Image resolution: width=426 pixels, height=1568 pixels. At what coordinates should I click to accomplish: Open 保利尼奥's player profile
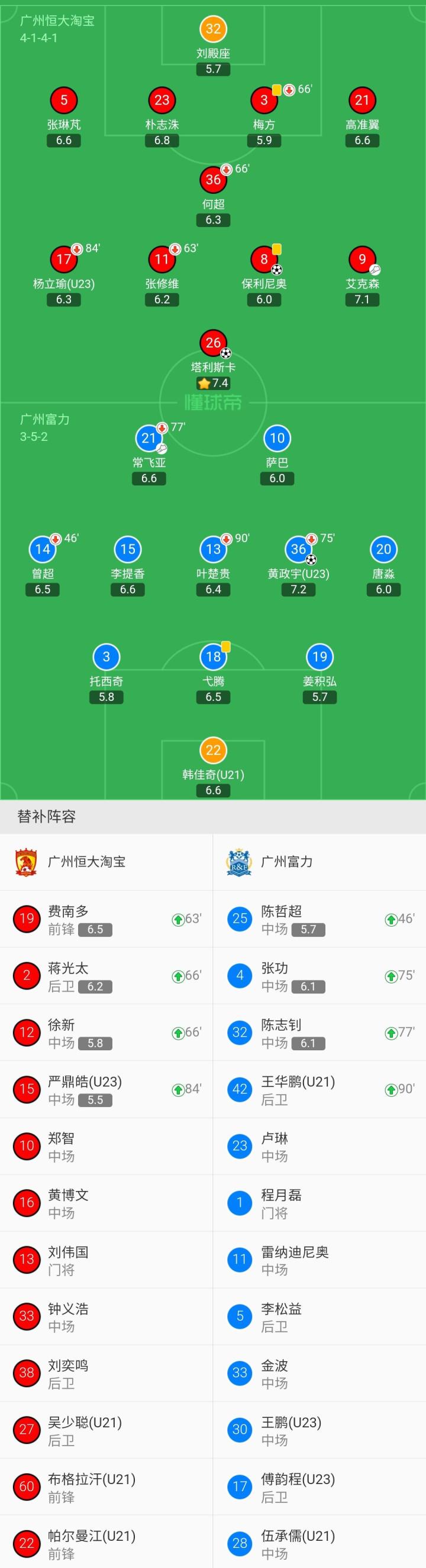(x=264, y=277)
